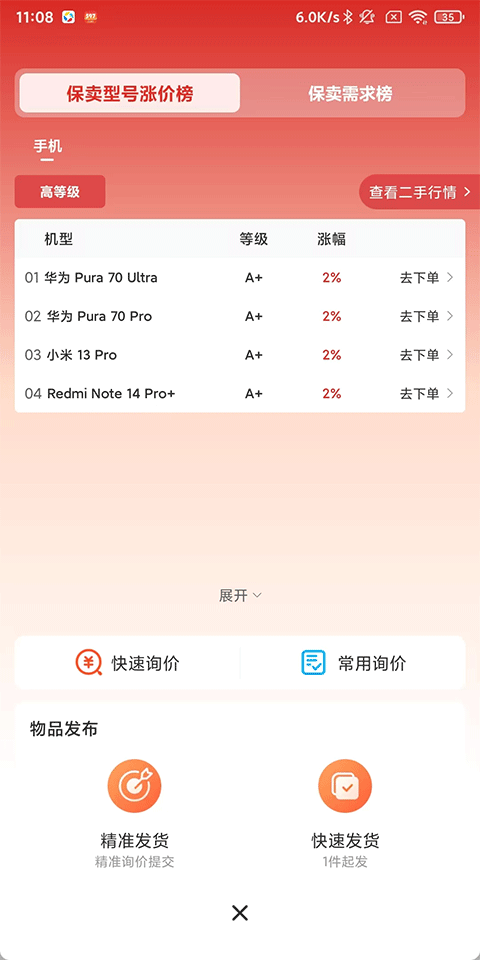Viewport: 480px width, 960px height.
Task: Tap the 高等级 filter chip
Action: pyautogui.click(x=60, y=192)
